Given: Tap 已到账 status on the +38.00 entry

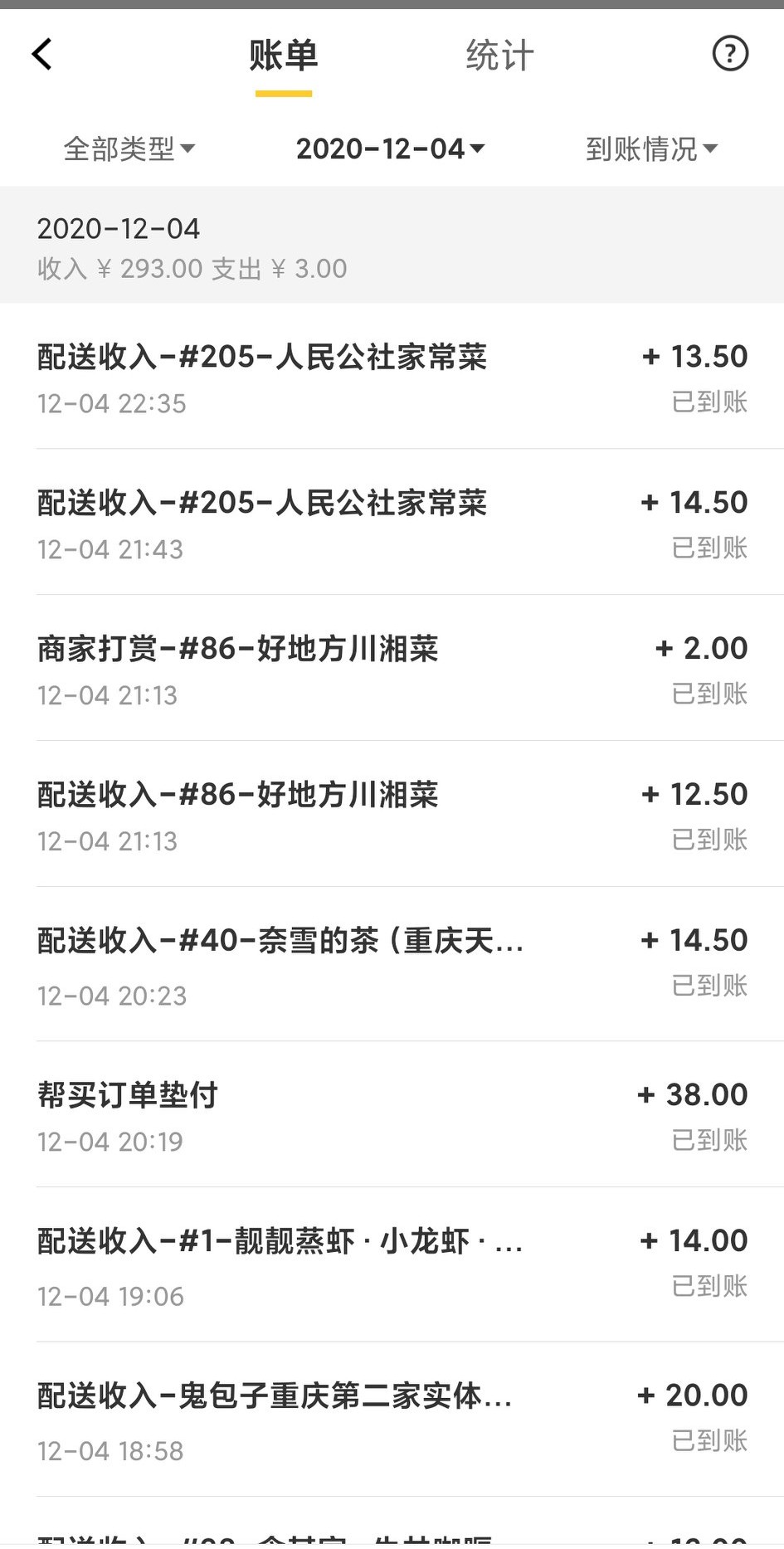Looking at the screenshot, I should [x=710, y=1141].
